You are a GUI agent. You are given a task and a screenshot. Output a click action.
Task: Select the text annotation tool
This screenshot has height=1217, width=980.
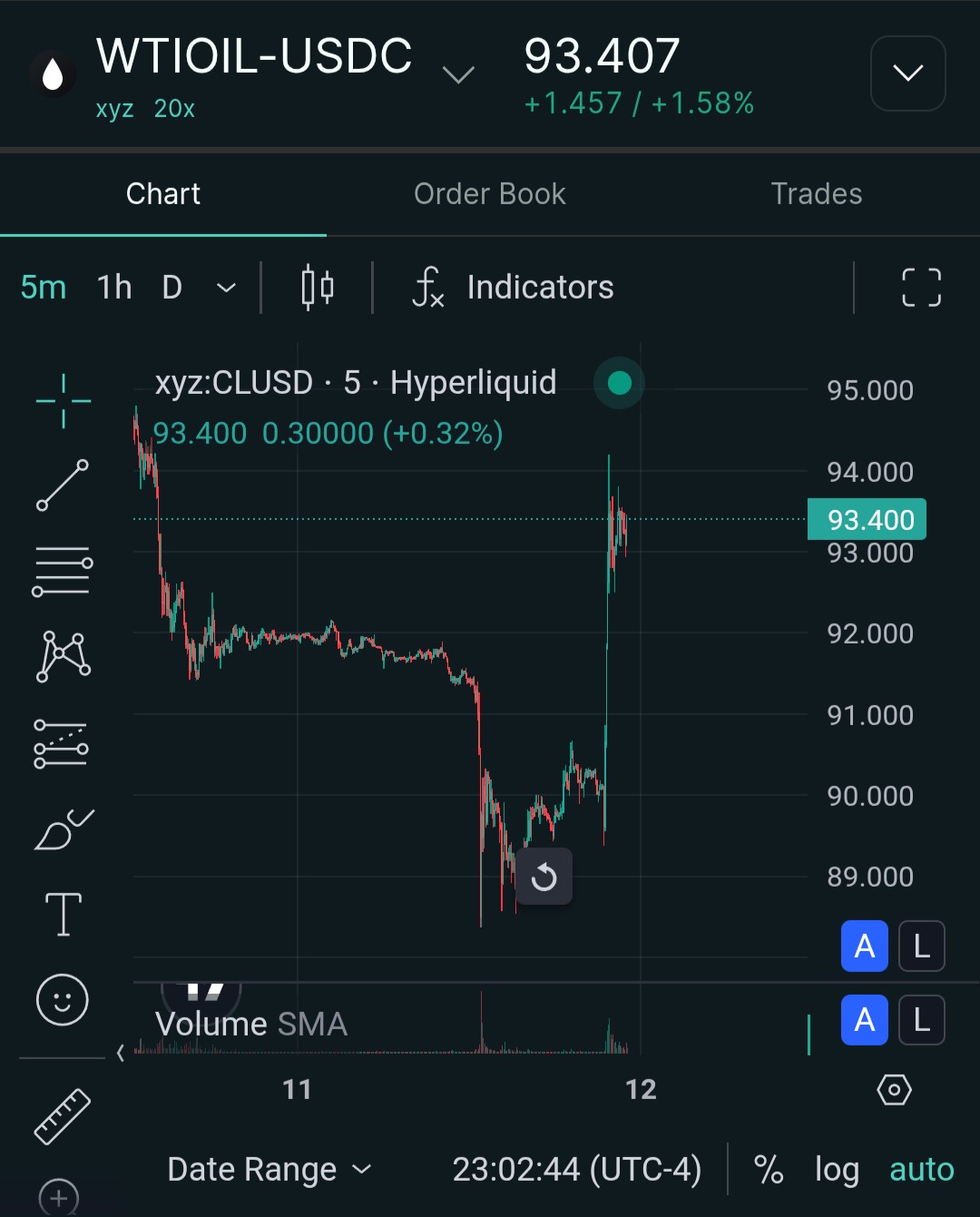[63, 914]
